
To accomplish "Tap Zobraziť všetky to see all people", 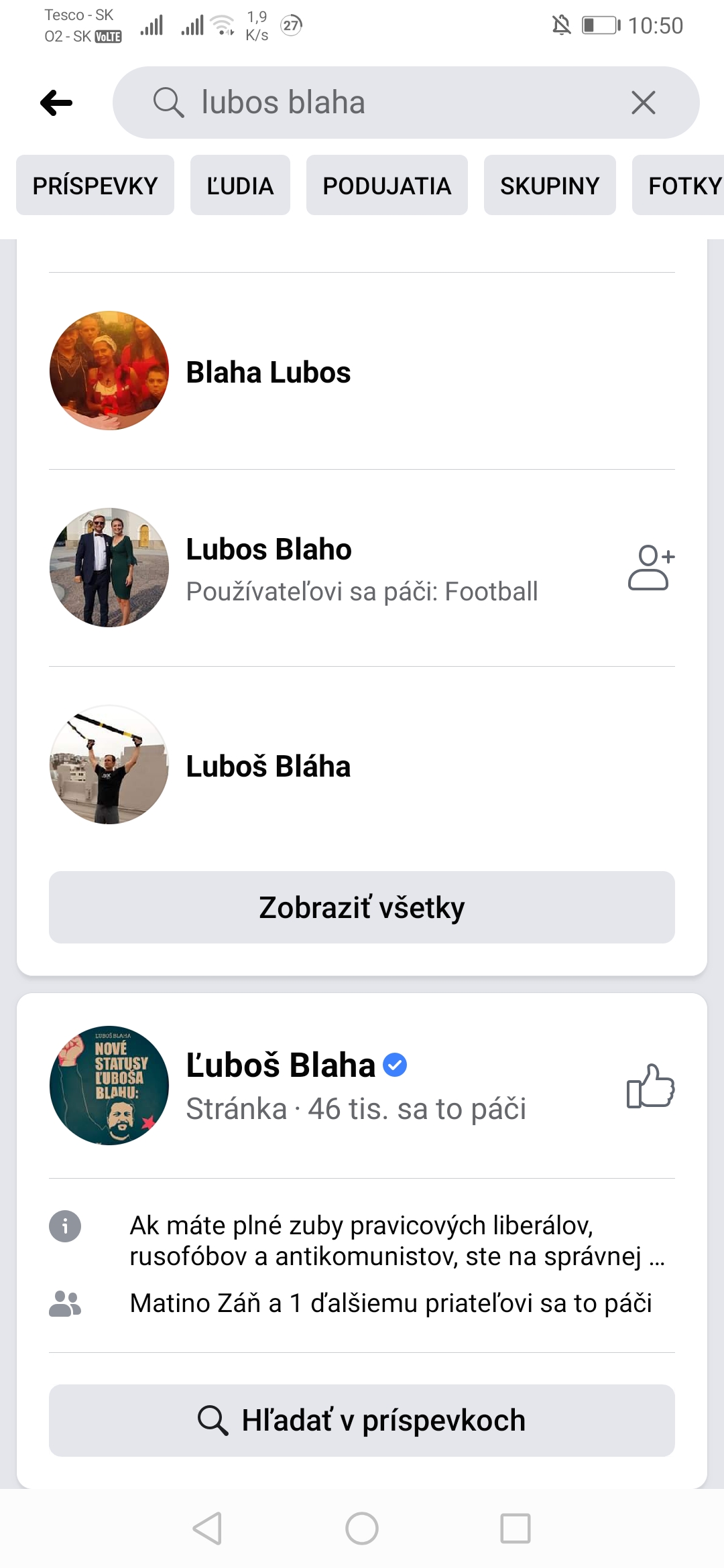I will point(362,907).
